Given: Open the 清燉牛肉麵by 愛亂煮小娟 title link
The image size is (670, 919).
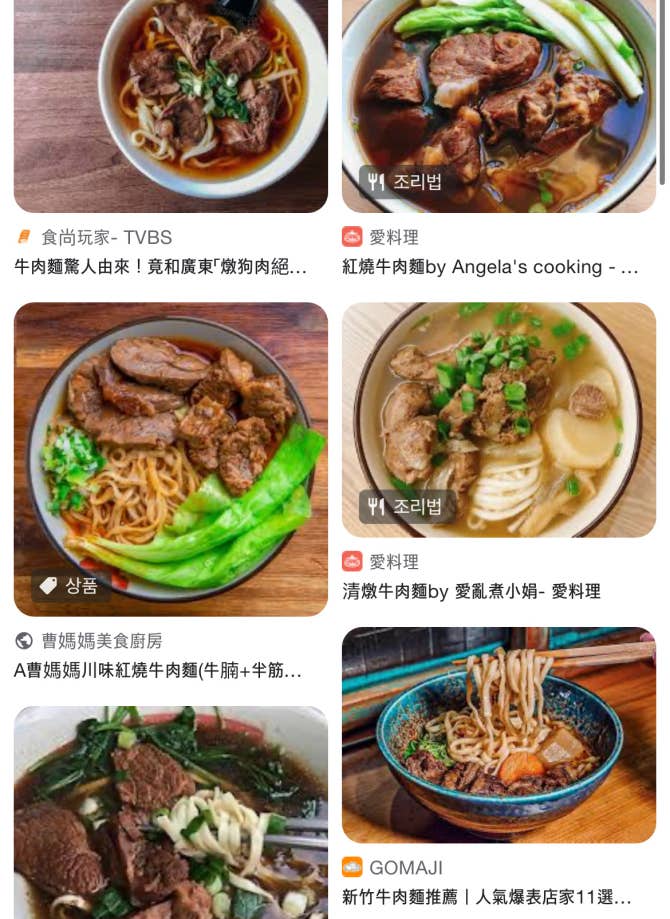Looking at the screenshot, I should tap(471, 591).
